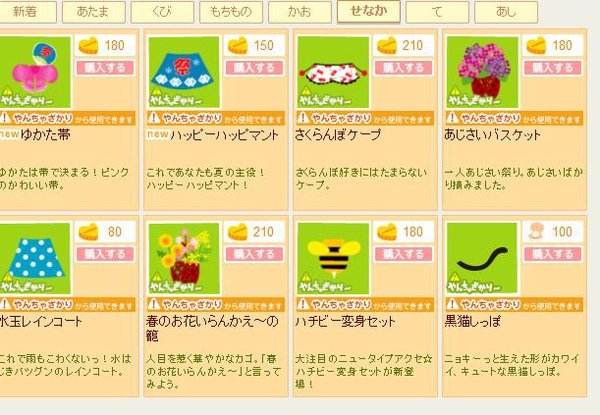Select the て category tab

click(437, 12)
